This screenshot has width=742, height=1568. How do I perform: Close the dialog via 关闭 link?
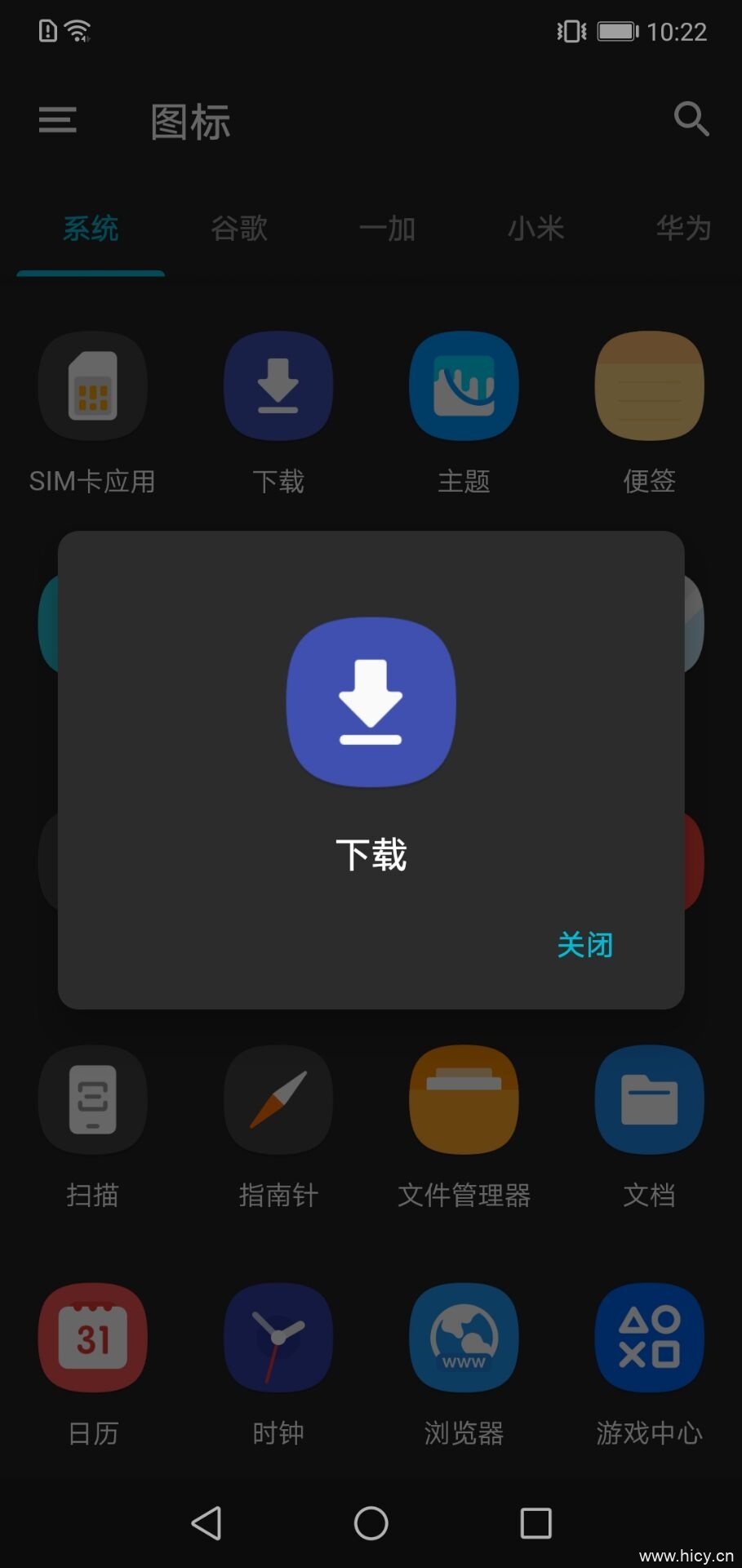pyautogui.click(x=584, y=945)
